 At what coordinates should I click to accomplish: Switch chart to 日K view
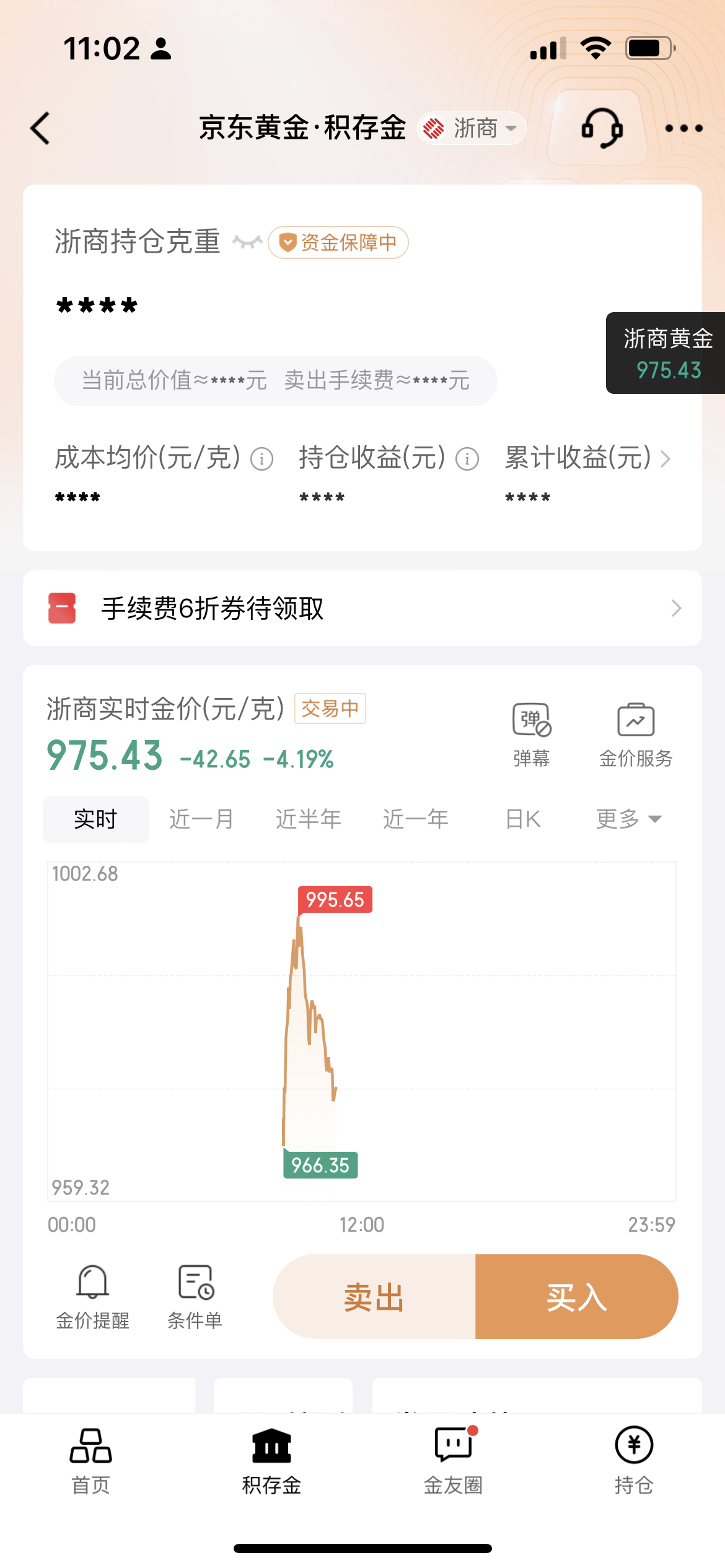pyautogui.click(x=522, y=819)
